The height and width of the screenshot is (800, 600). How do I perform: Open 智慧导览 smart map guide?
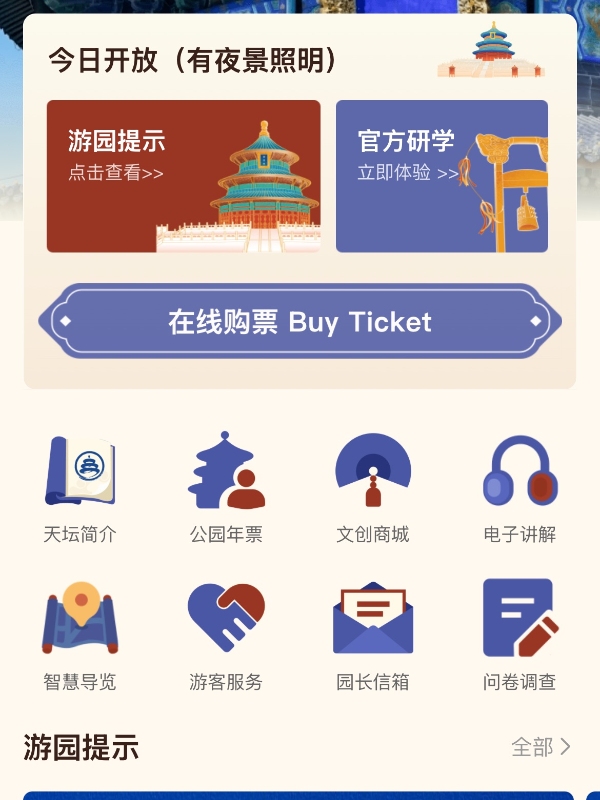(80, 635)
